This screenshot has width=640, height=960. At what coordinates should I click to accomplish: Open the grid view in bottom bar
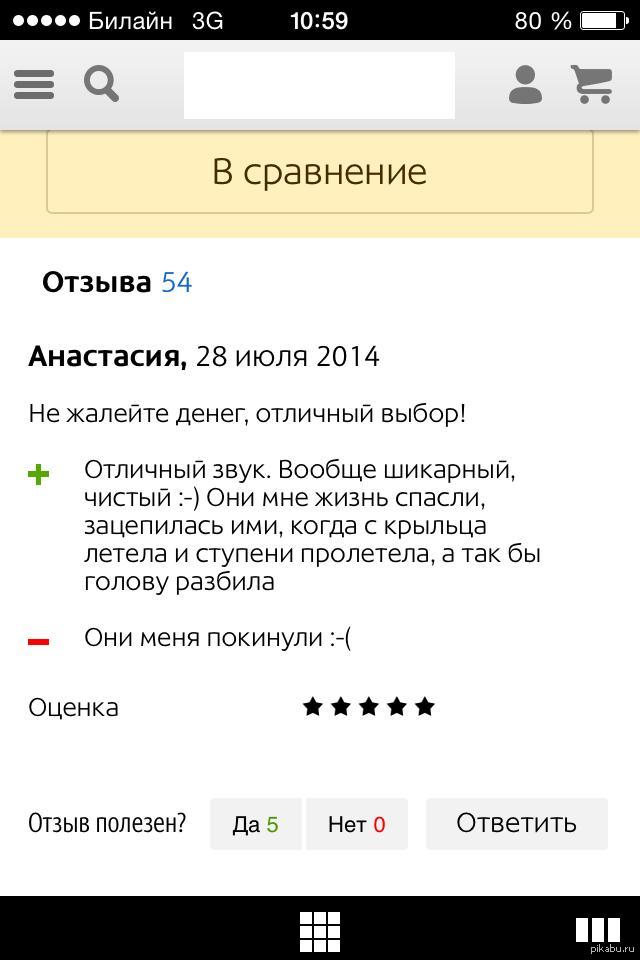coord(320,932)
